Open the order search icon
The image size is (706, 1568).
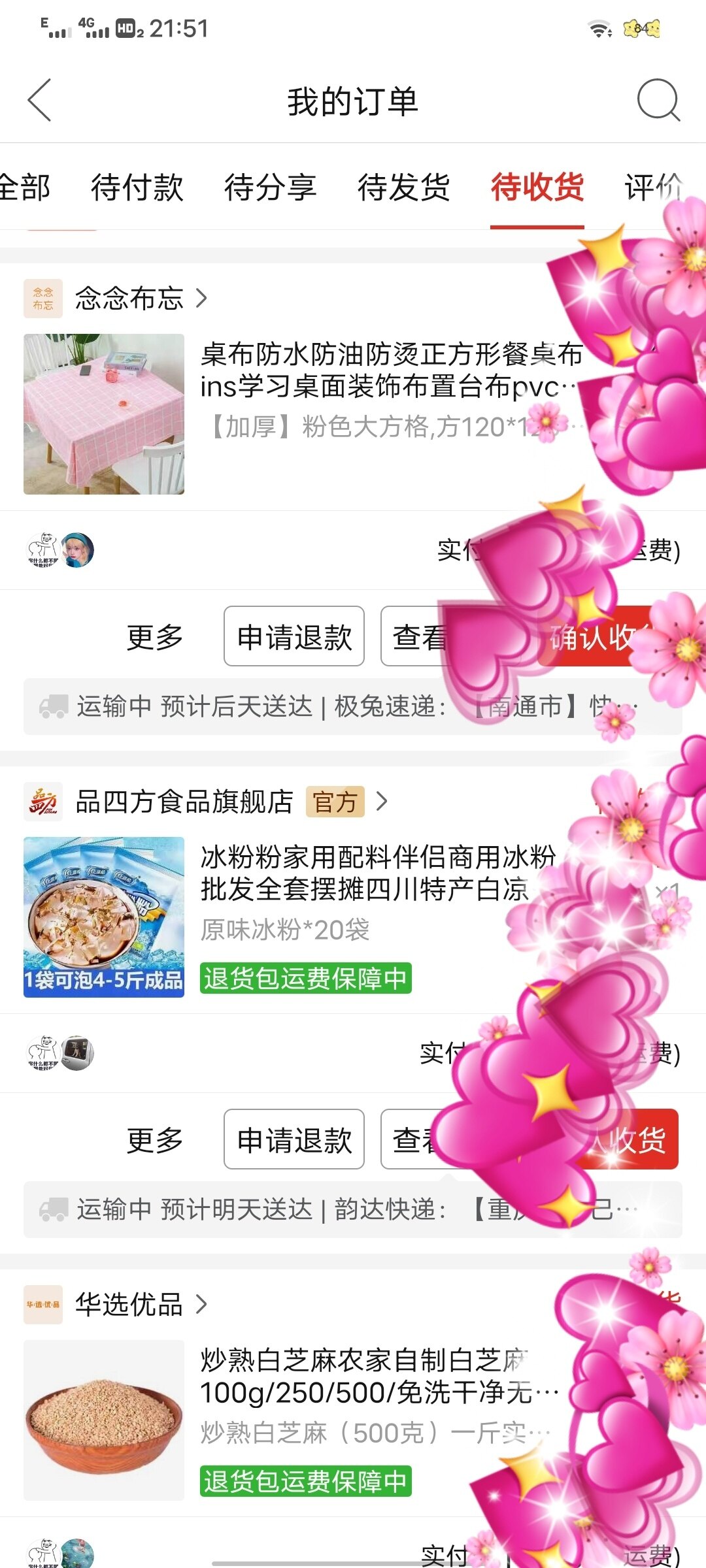pyautogui.click(x=658, y=101)
